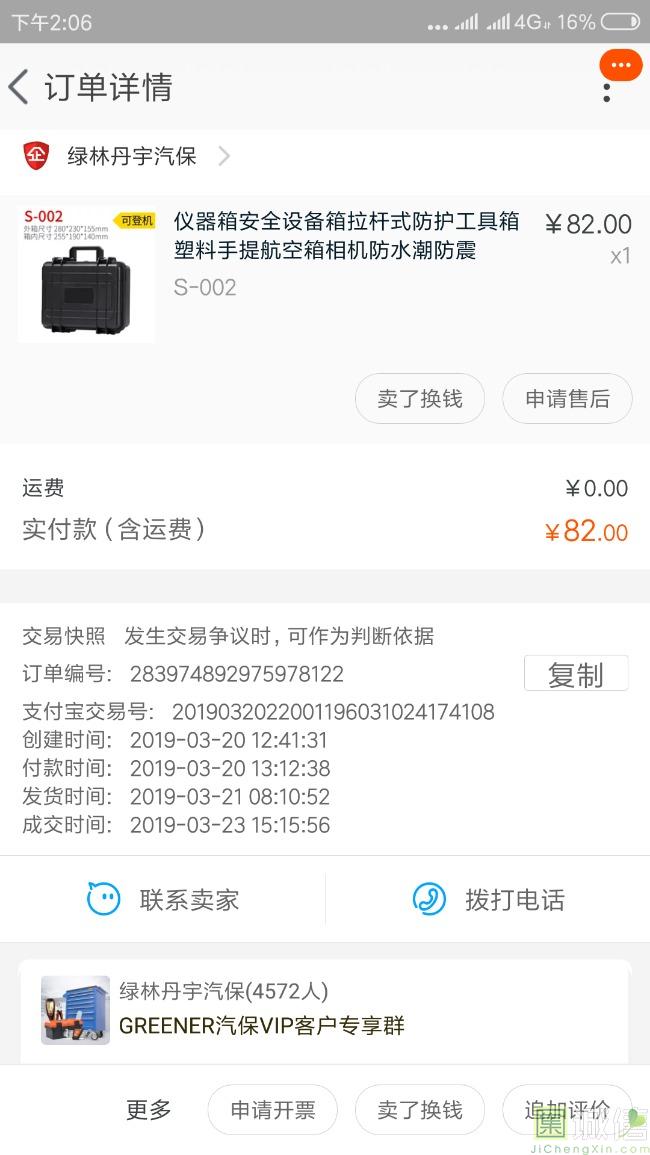Open the 绿林丹宇汽保 store page

130,156
